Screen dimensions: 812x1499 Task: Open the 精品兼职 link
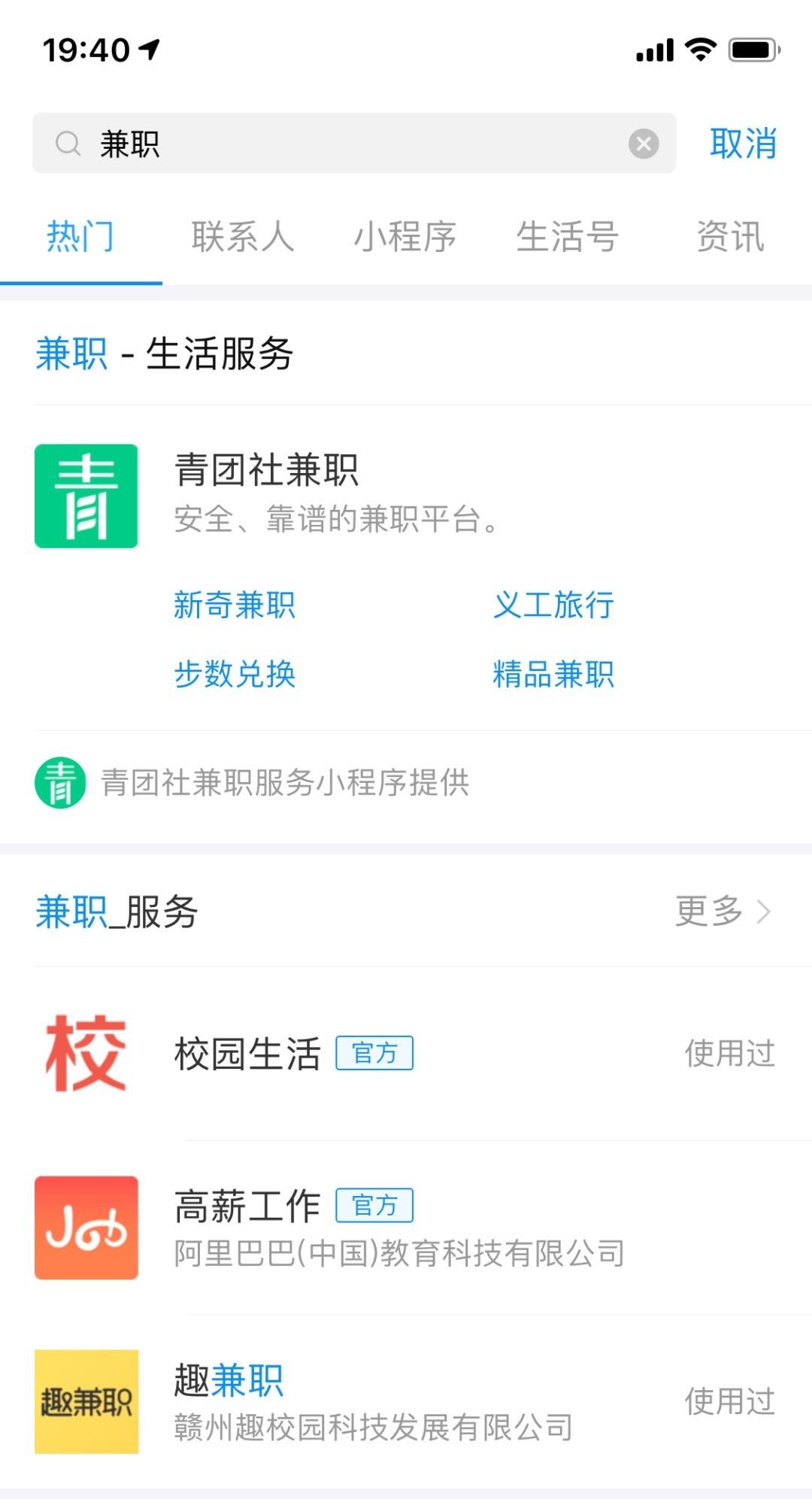553,674
